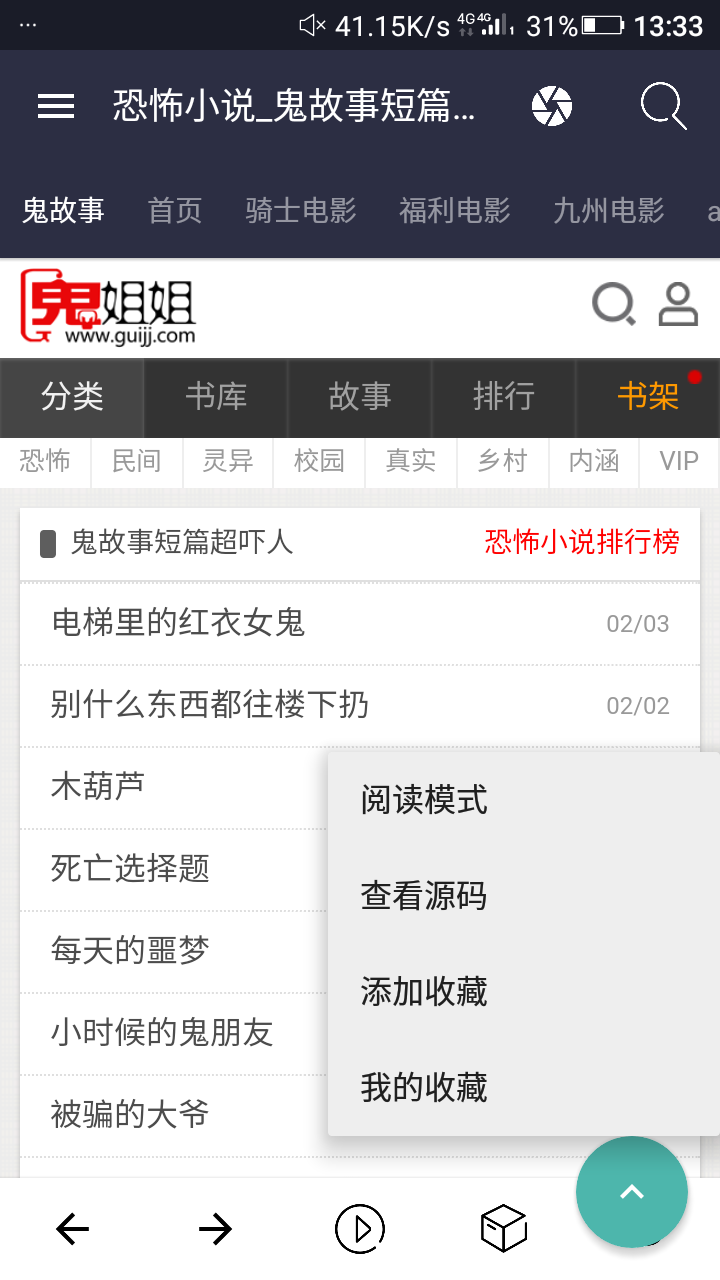The width and height of the screenshot is (720, 1280).
Task: Tap the green floating up-arrow button
Action: click(x=632, y=1192)
